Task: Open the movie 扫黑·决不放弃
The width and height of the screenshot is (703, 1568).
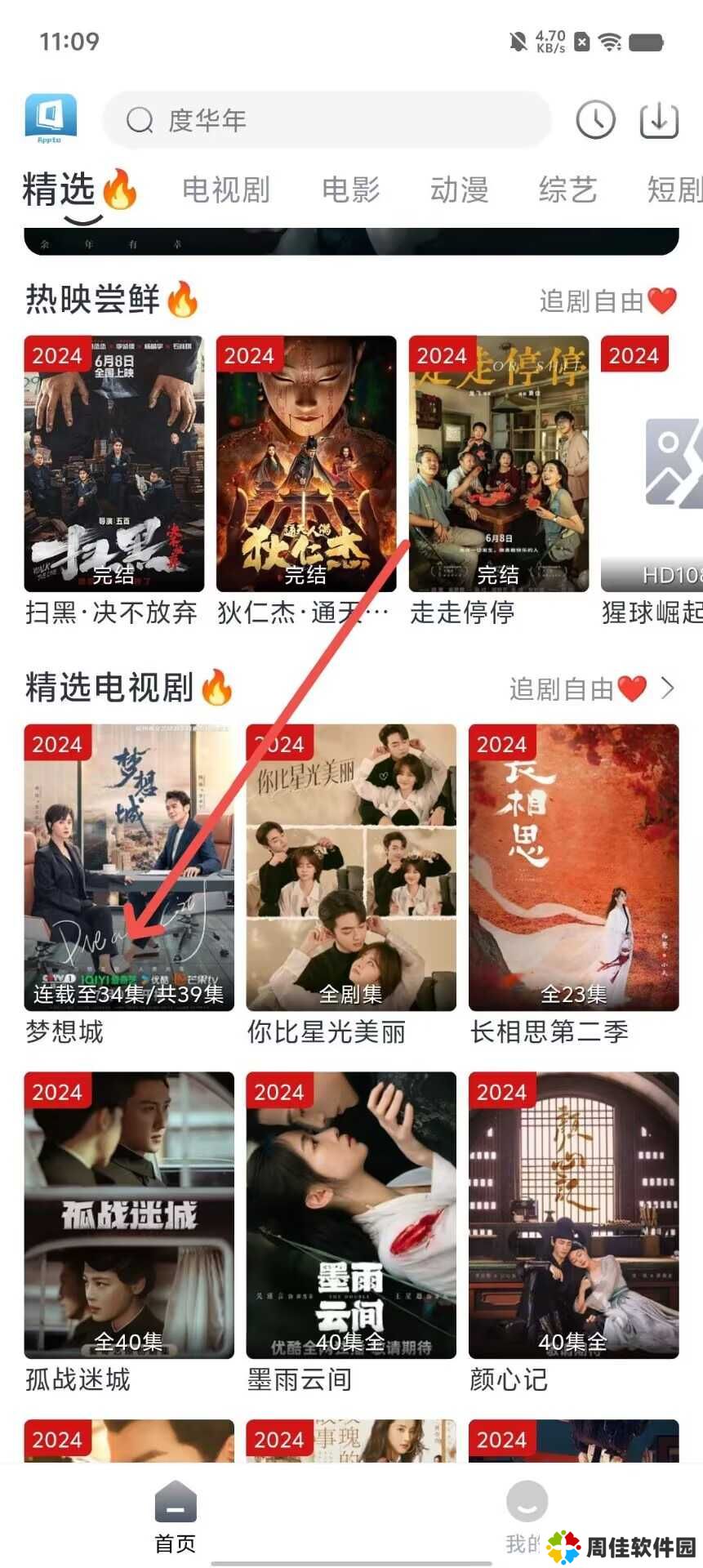Action: point(113,464)
